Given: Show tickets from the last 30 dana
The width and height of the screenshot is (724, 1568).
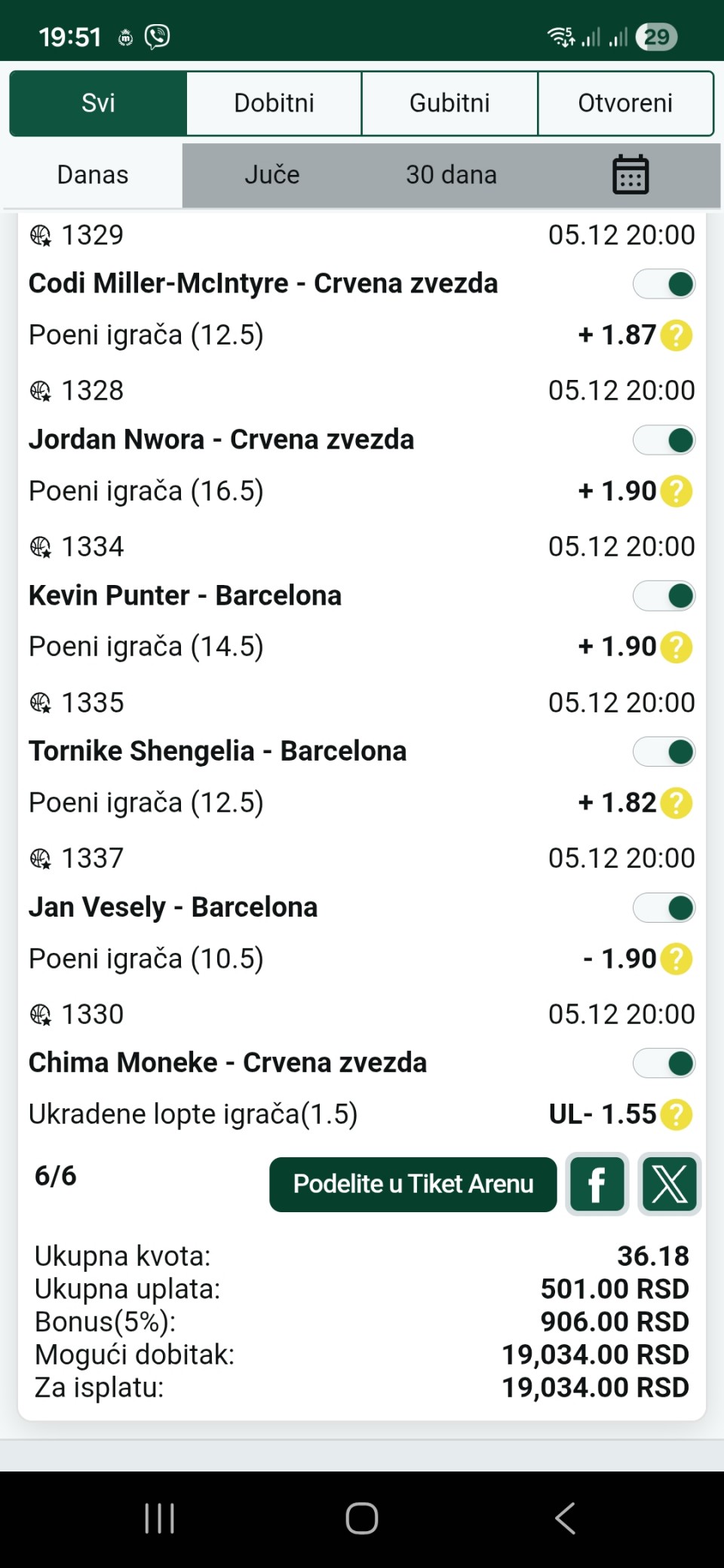Looking at the screenshot, I should pos(451,175).
